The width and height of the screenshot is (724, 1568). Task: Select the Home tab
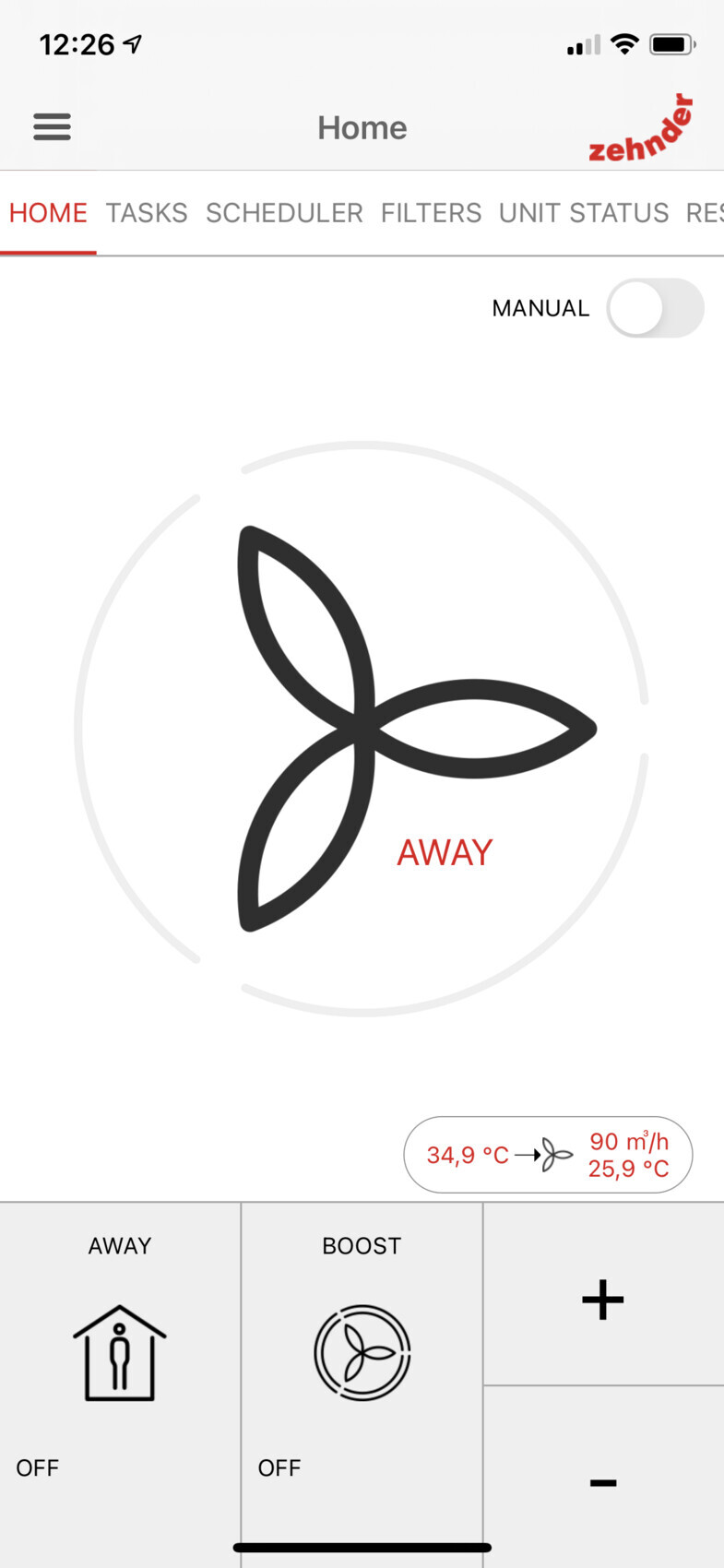click(48, 213)
